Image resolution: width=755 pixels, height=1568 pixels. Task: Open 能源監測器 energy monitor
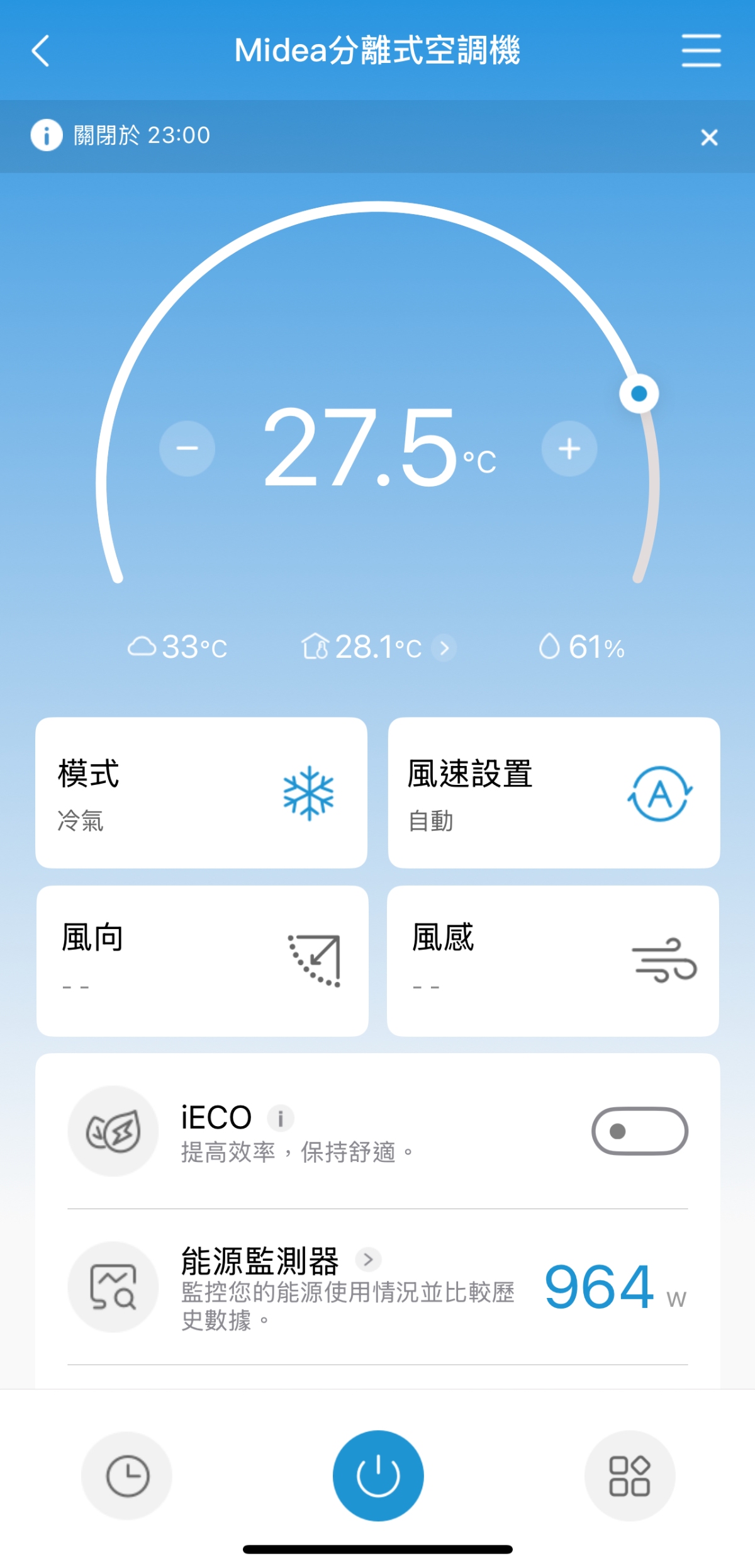[x=377, y=1287]
